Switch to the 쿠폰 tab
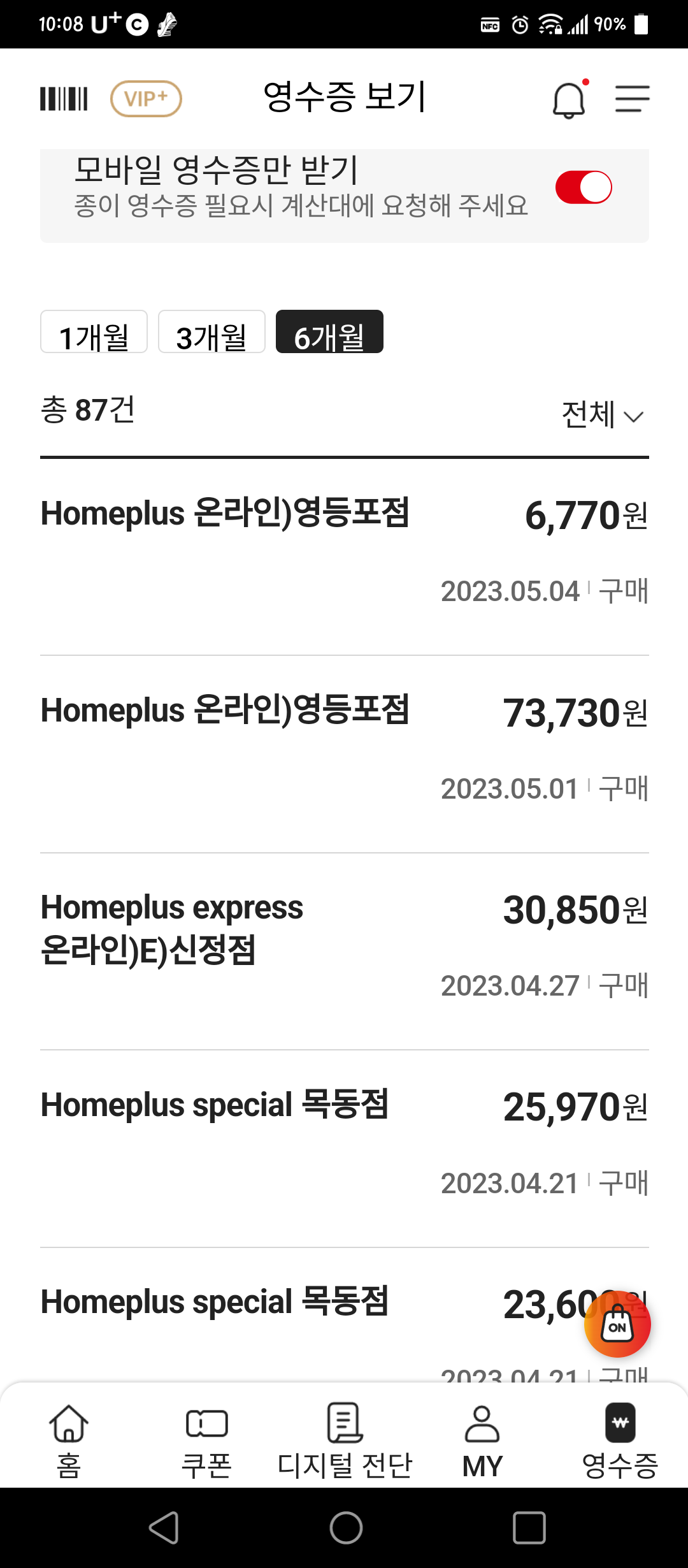Screen dimensions: 688x1568 click(x=206, y=1441)
